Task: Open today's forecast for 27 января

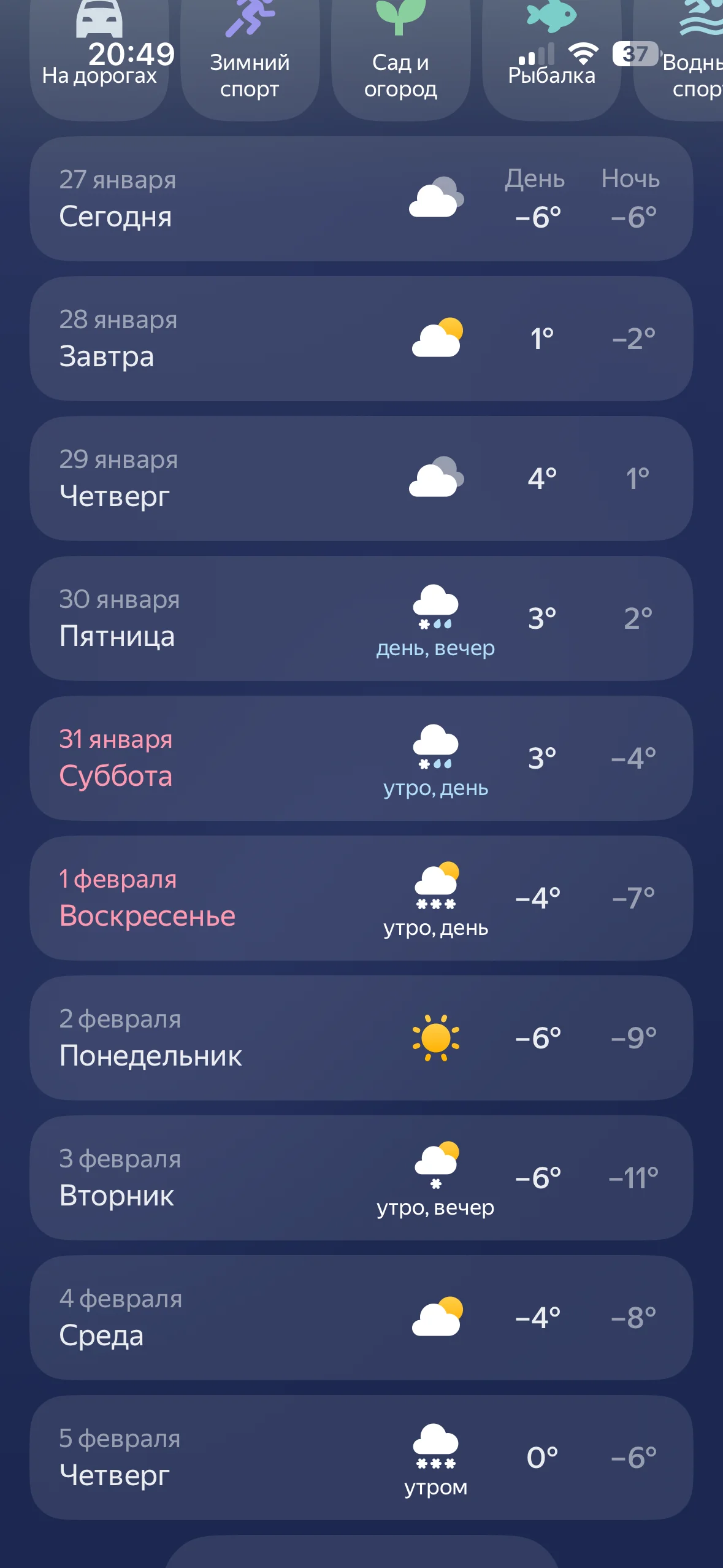Action: pos(361,199)
